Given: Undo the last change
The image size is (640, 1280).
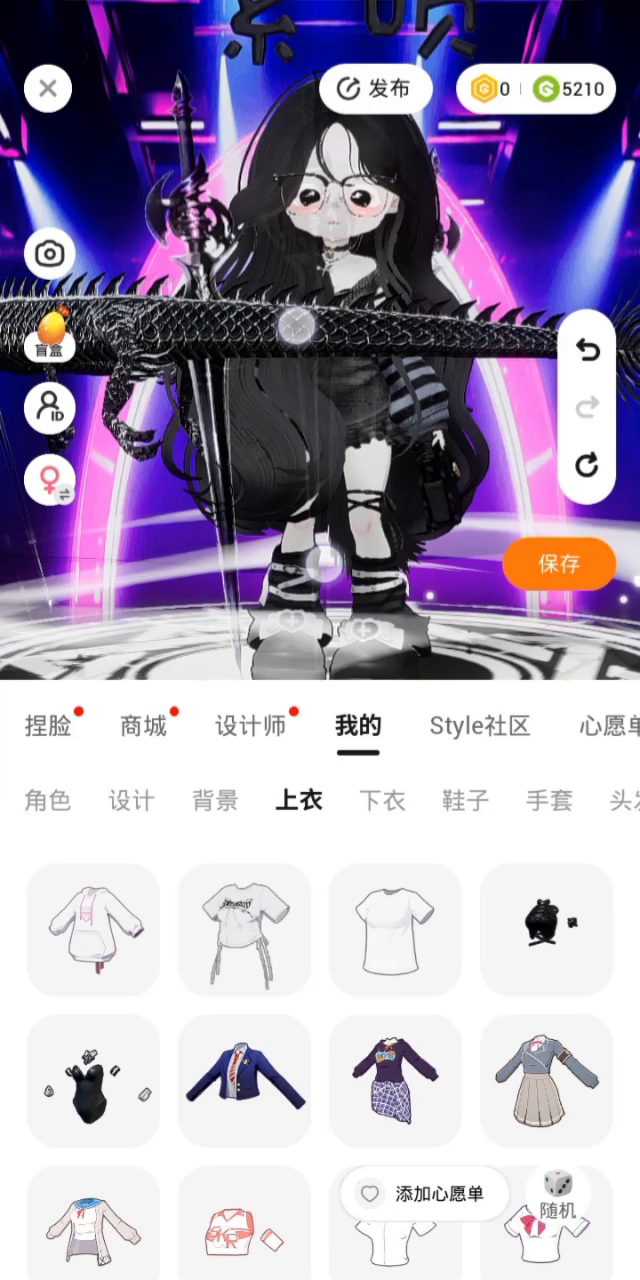Looking at the screenshot, I should point(587,349).
